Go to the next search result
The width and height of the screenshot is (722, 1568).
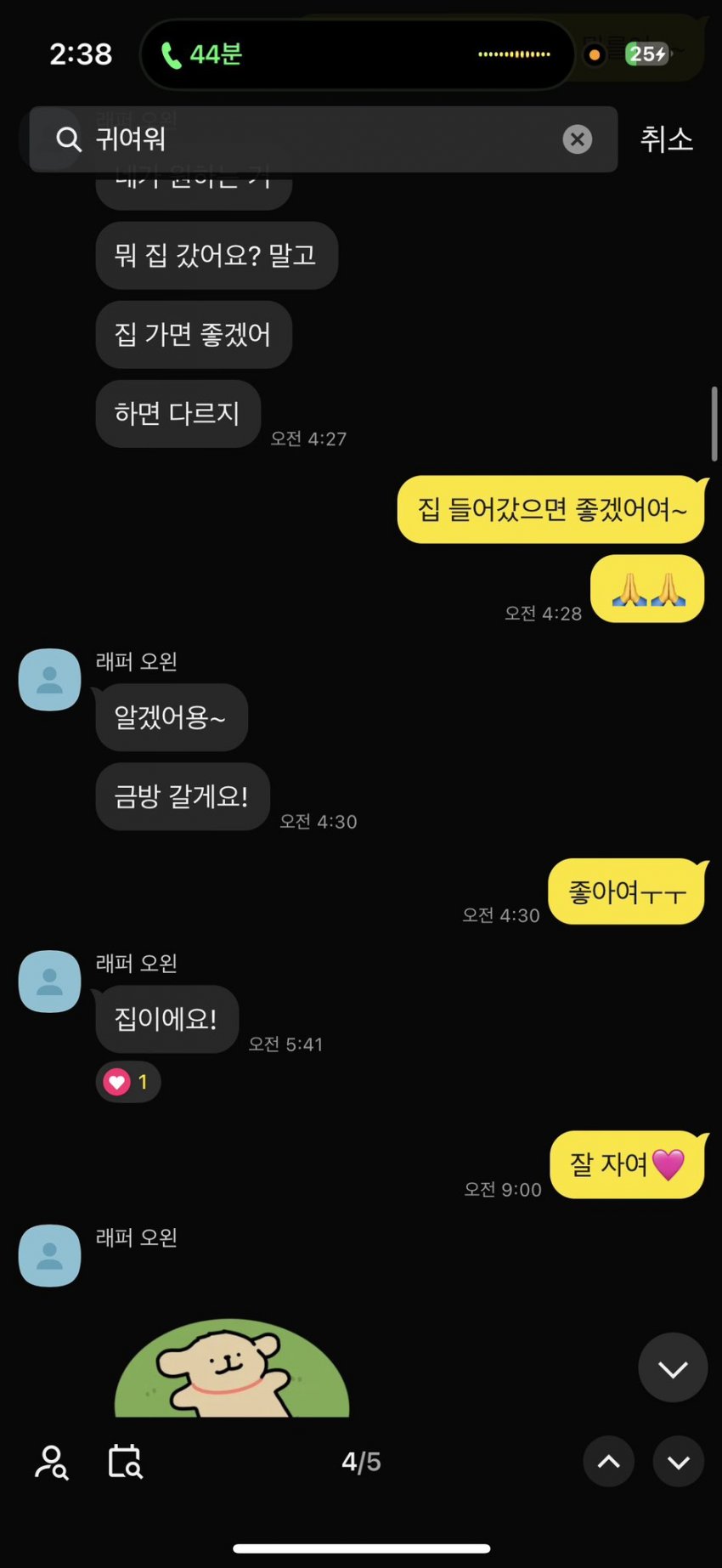pos(678,1462)
